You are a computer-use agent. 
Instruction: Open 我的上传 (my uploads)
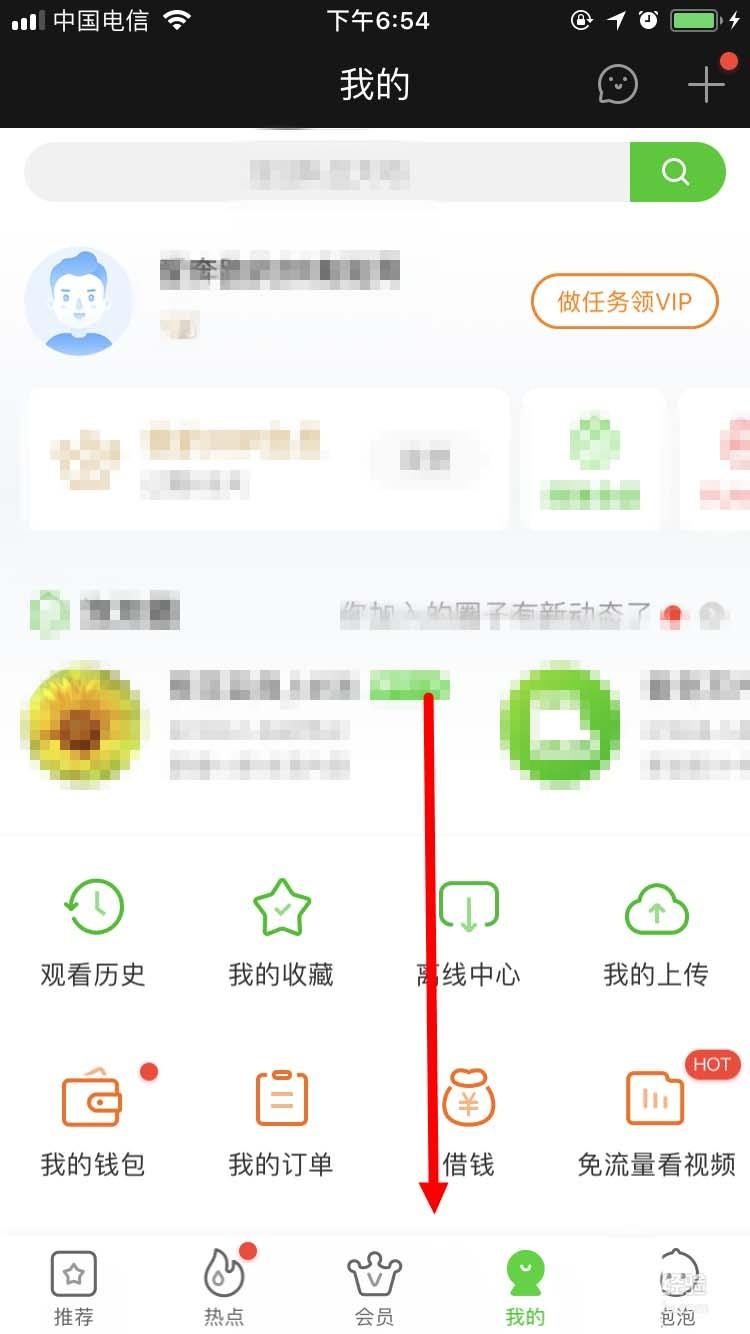656,930
